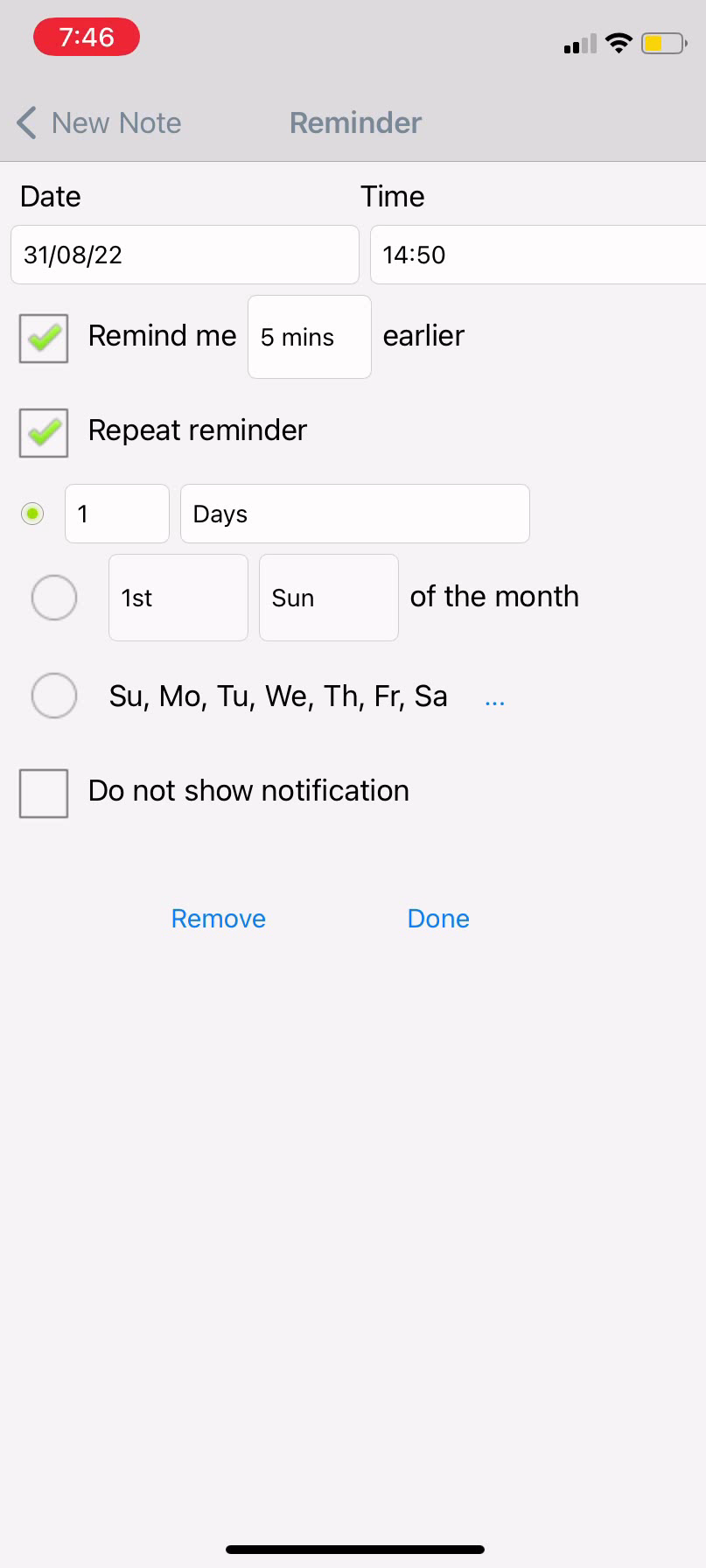Check Do not show notification
The width and height of the screenshot is (706, 1568).
(44, 794)
